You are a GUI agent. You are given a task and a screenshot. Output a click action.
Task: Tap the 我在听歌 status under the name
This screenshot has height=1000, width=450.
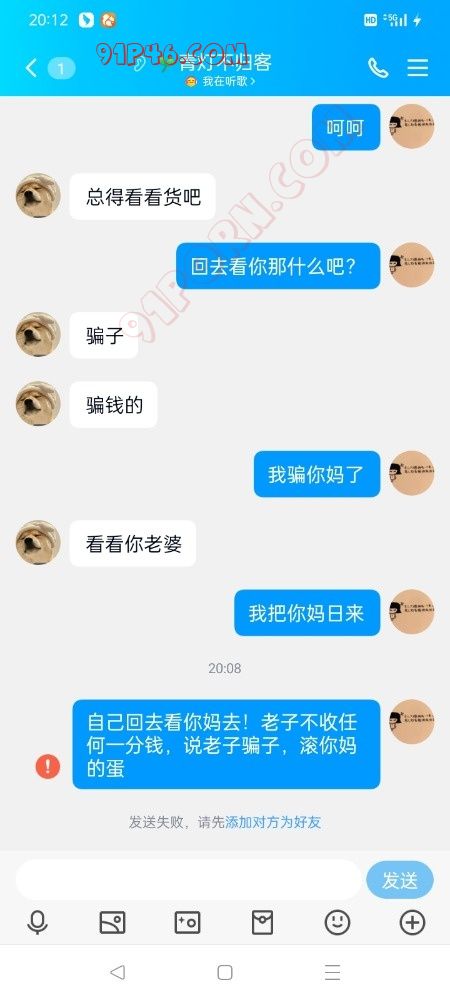click(x=221, y=82)
